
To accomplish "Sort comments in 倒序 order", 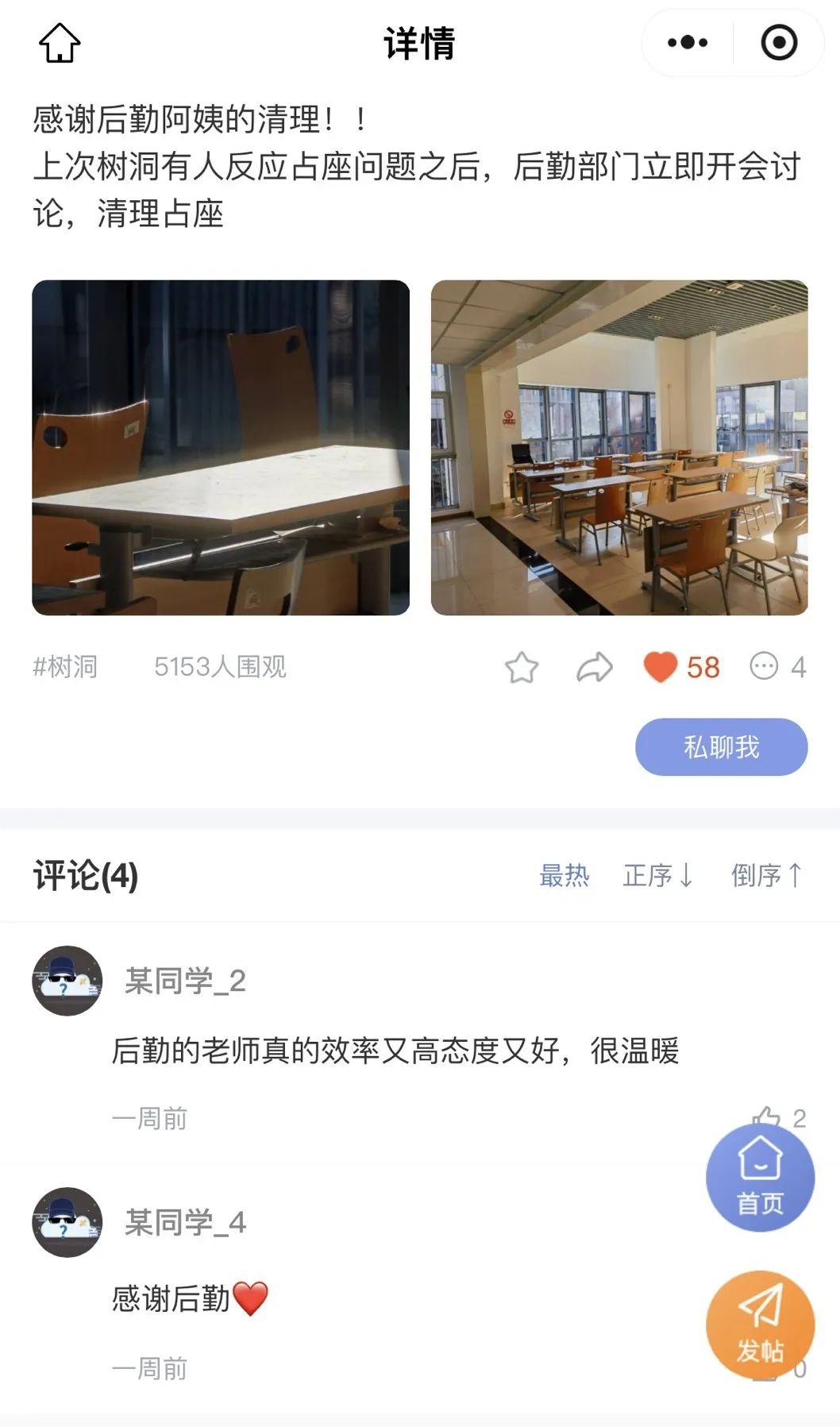I will [766, 875].
